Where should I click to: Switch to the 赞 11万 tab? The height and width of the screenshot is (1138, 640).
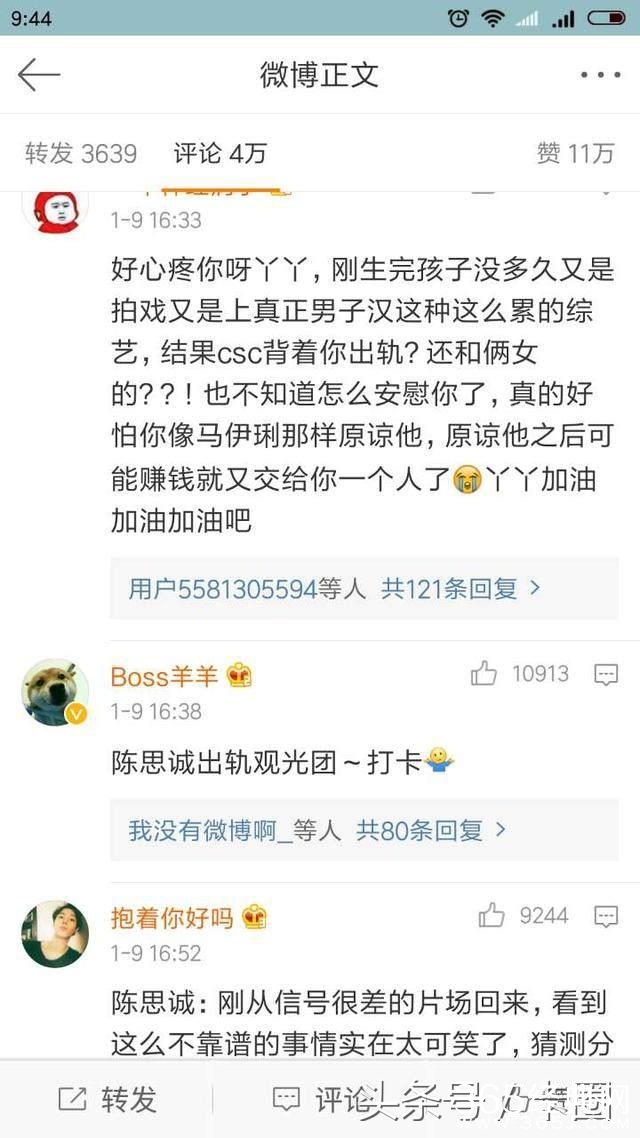575,153
